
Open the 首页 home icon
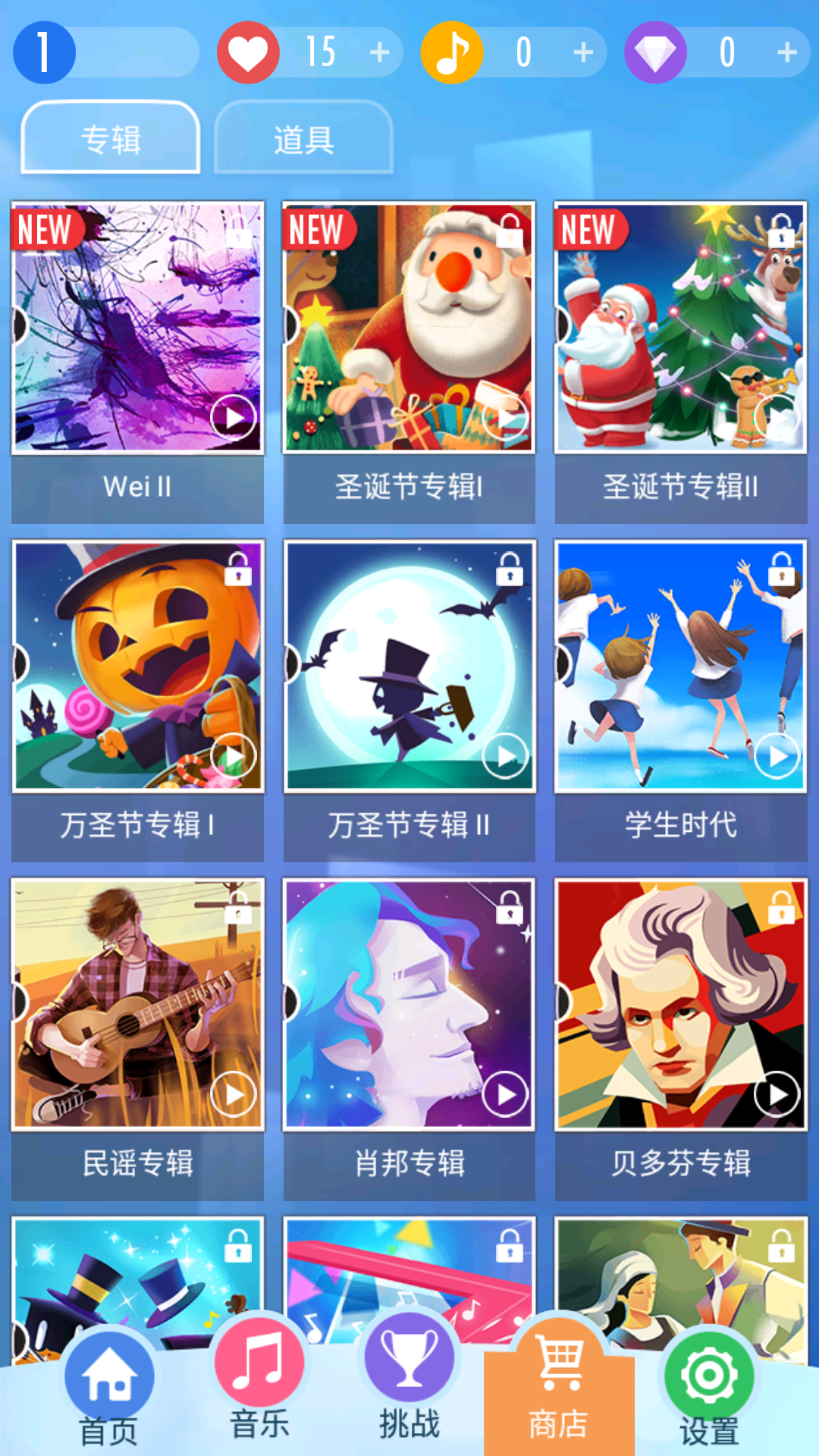click(110, 1373)
